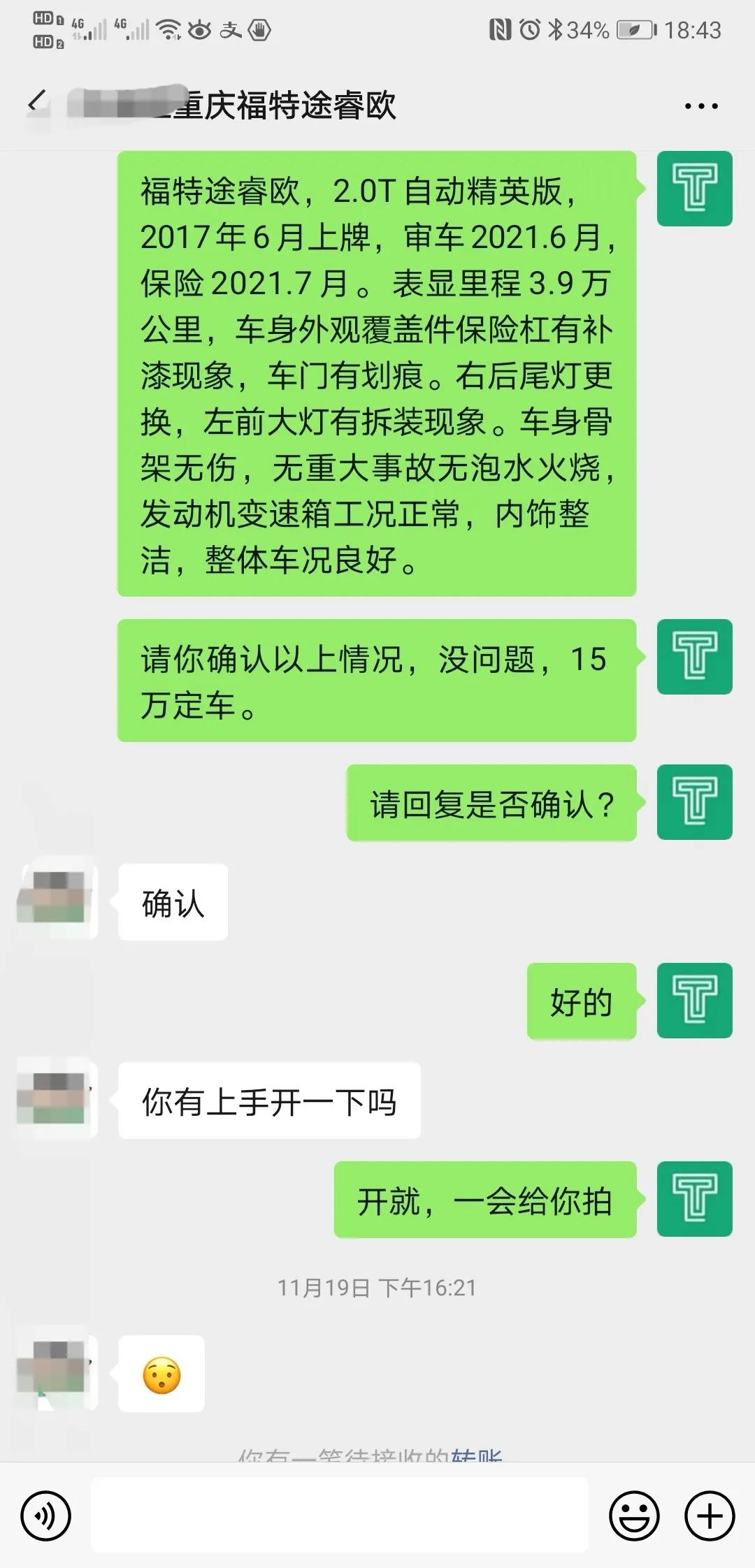Tap the green T avatar beside 好的
The height and width of the screenshot is (1568, 755).
694,1000
